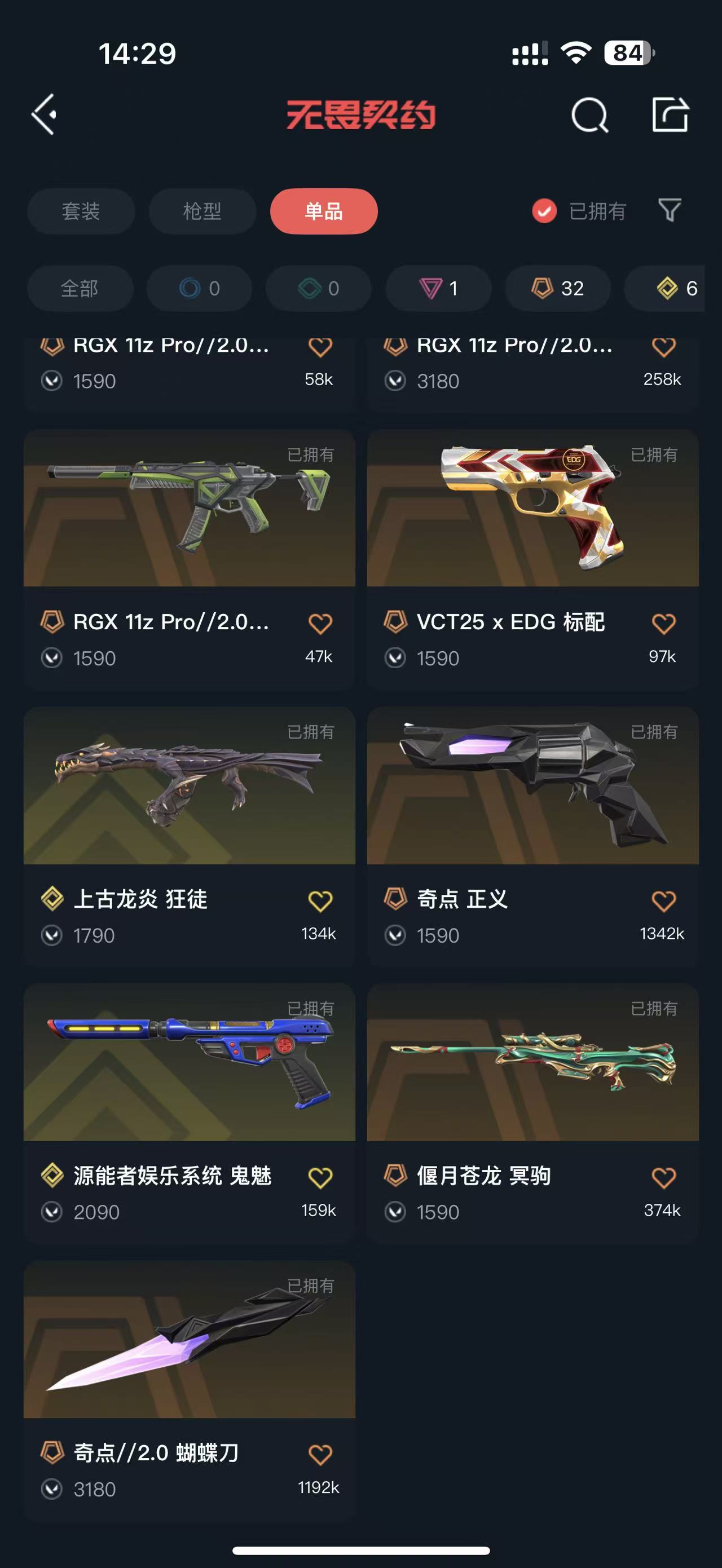722x1568 pixels.
Task: Filter by the pink rarity chip showing 1
Action: (x=438, y=289)
